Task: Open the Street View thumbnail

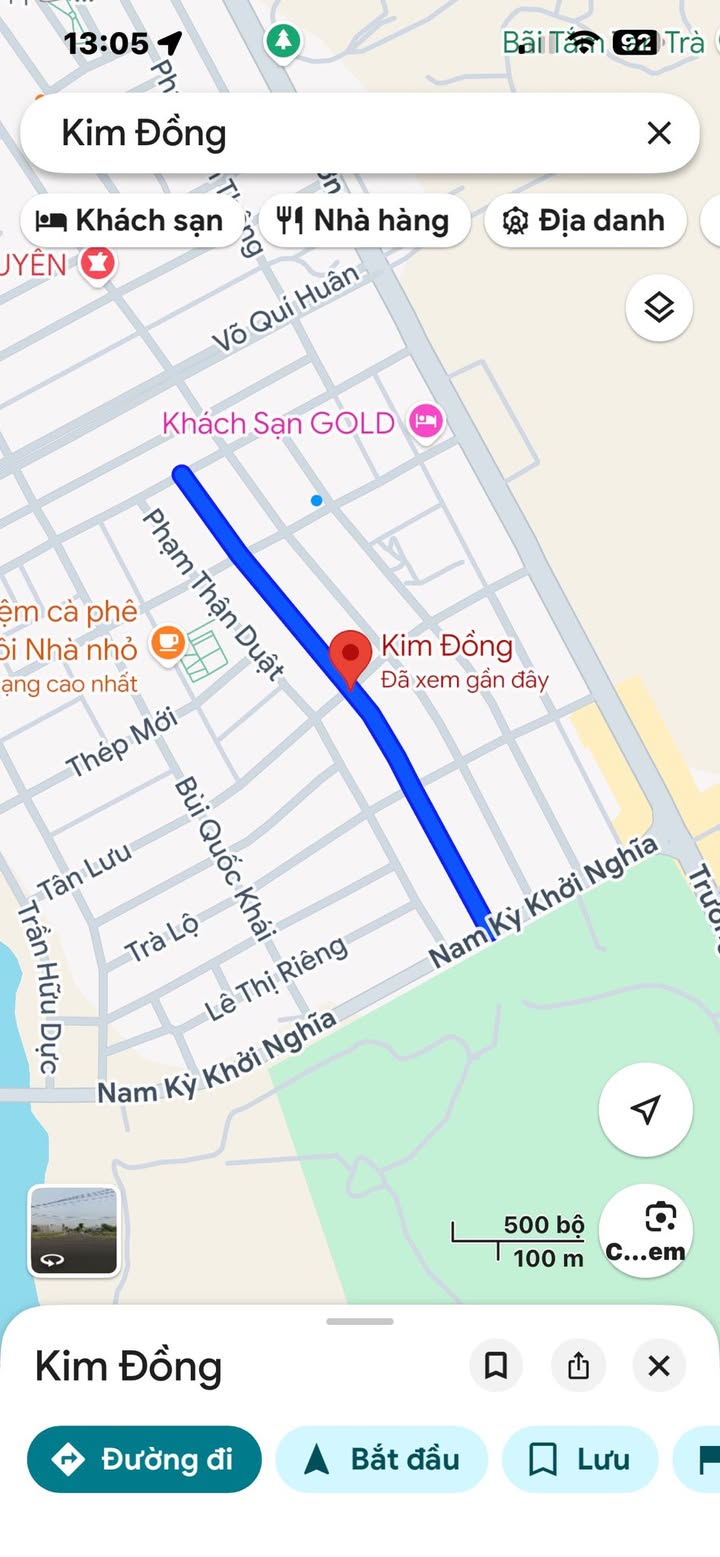Action: (x=74, y=1230)
